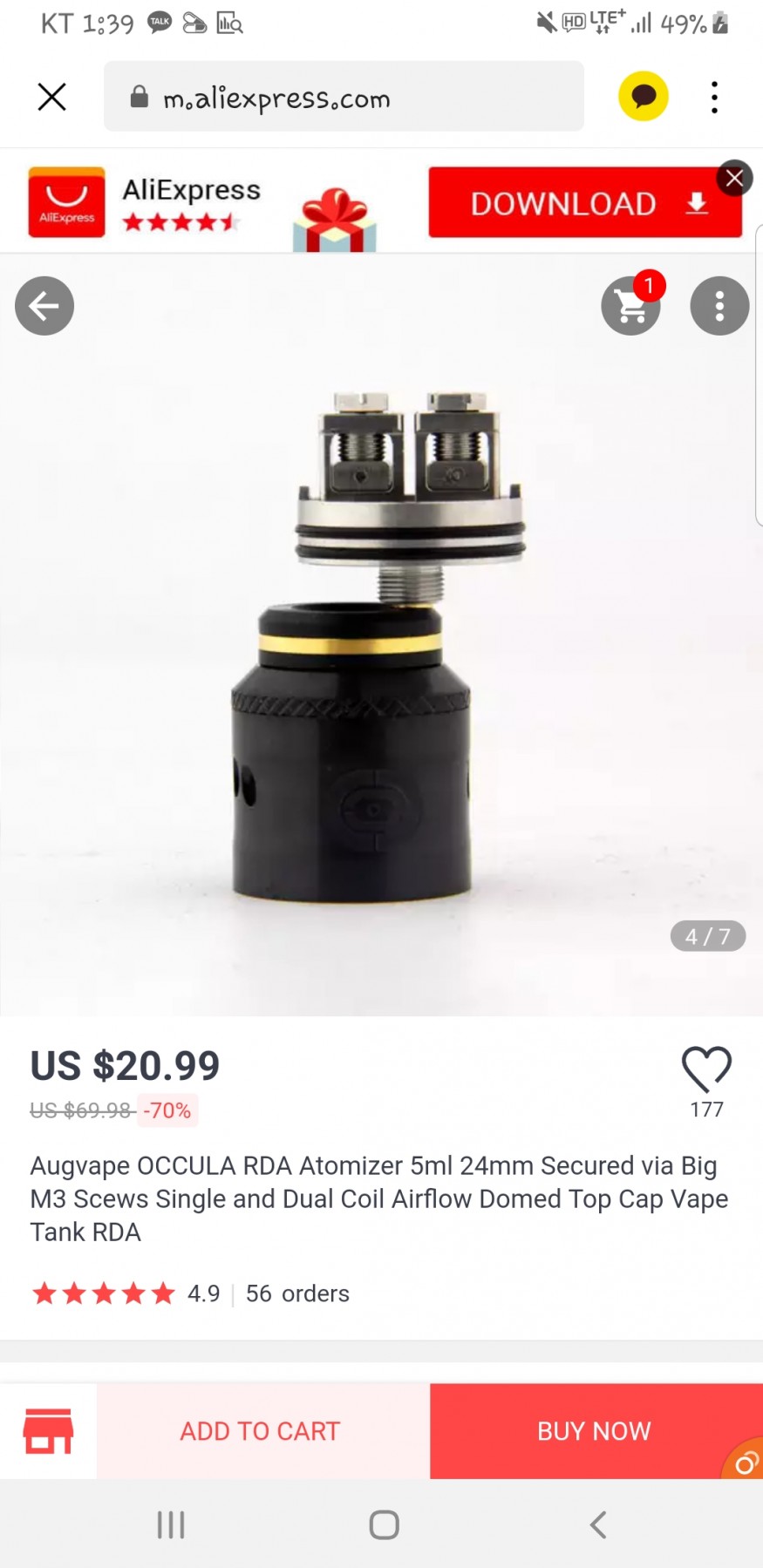Add the item to wishlist

[x=705, y=1069]
